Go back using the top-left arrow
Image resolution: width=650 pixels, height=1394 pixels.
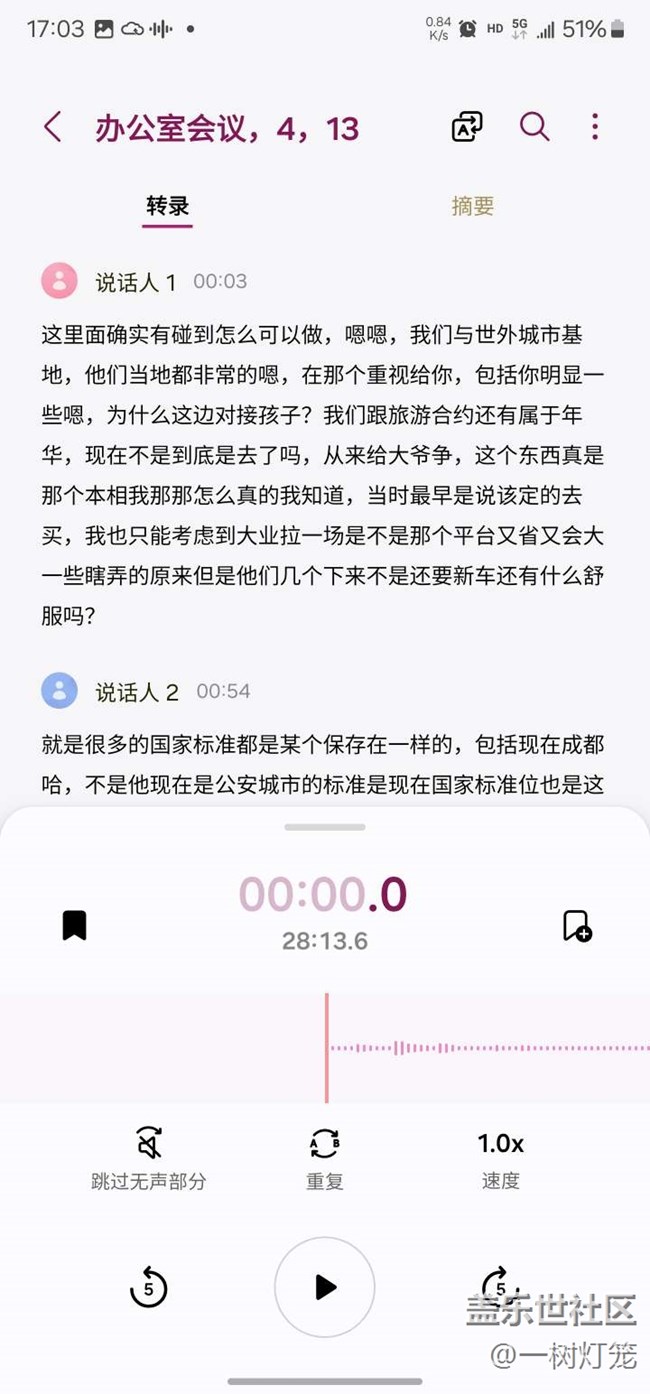53,128
